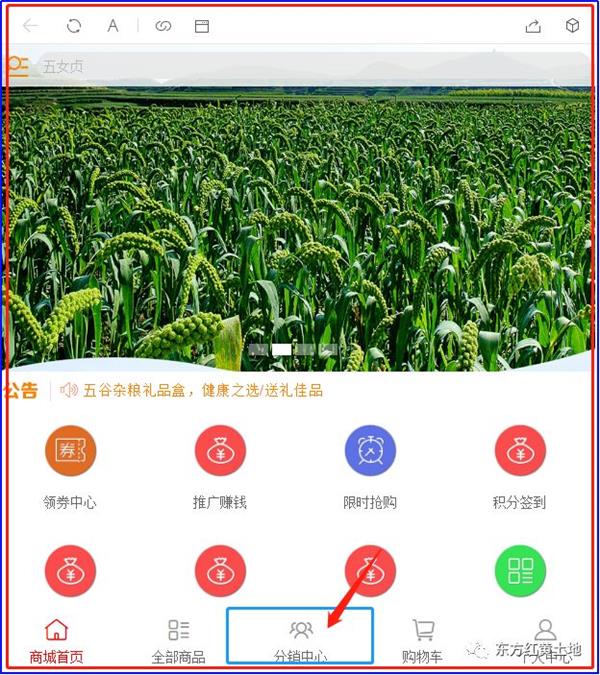The image size is (600, 675).
Task: Switch to the 商城首页 tab
Action: (x=57, y=640)
